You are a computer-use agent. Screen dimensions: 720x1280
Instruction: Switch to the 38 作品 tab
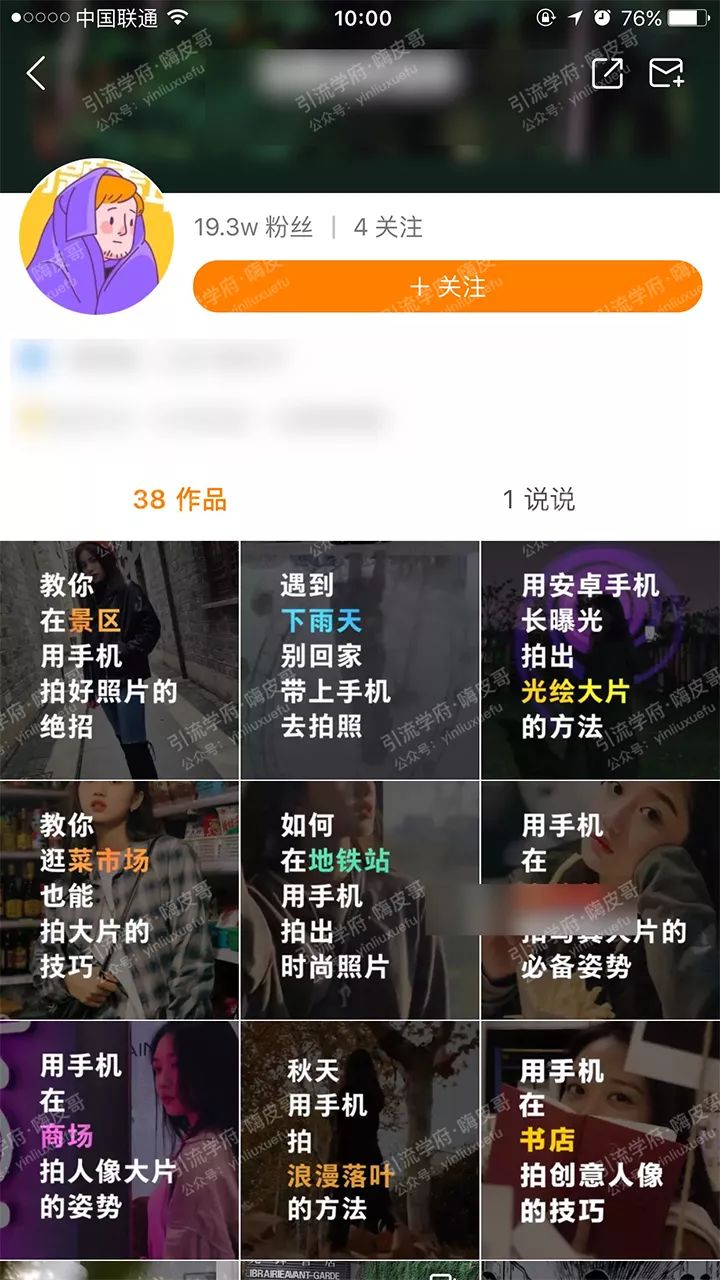[180, 499]
